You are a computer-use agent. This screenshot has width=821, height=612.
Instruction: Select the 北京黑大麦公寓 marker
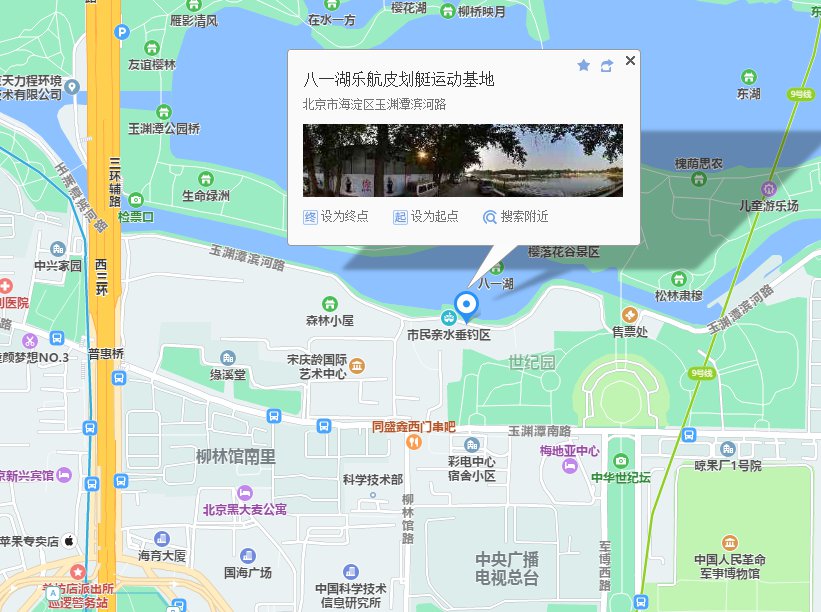245,492
